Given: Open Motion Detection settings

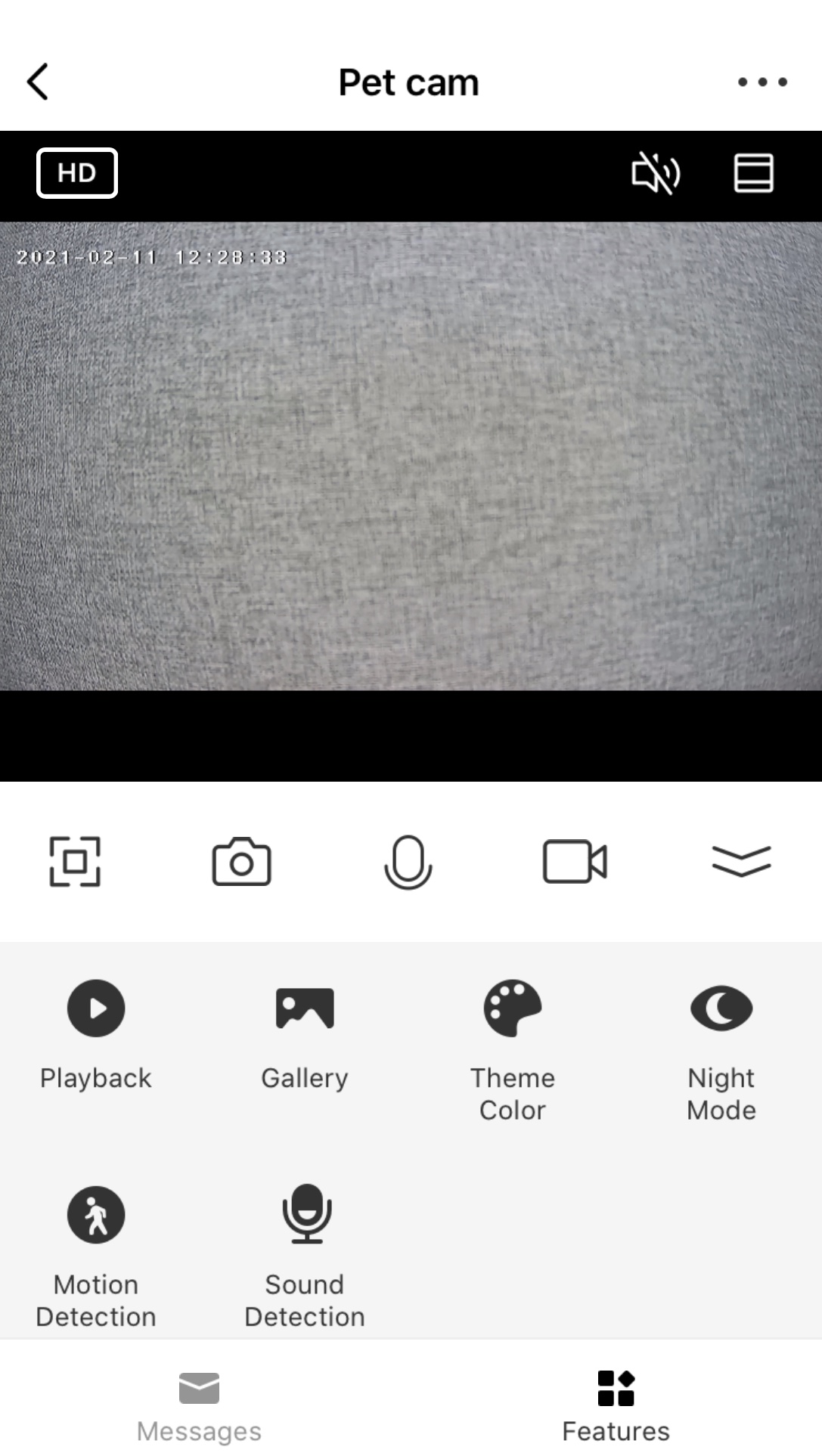Looking at the screenshot, I should click(96, 1255).
